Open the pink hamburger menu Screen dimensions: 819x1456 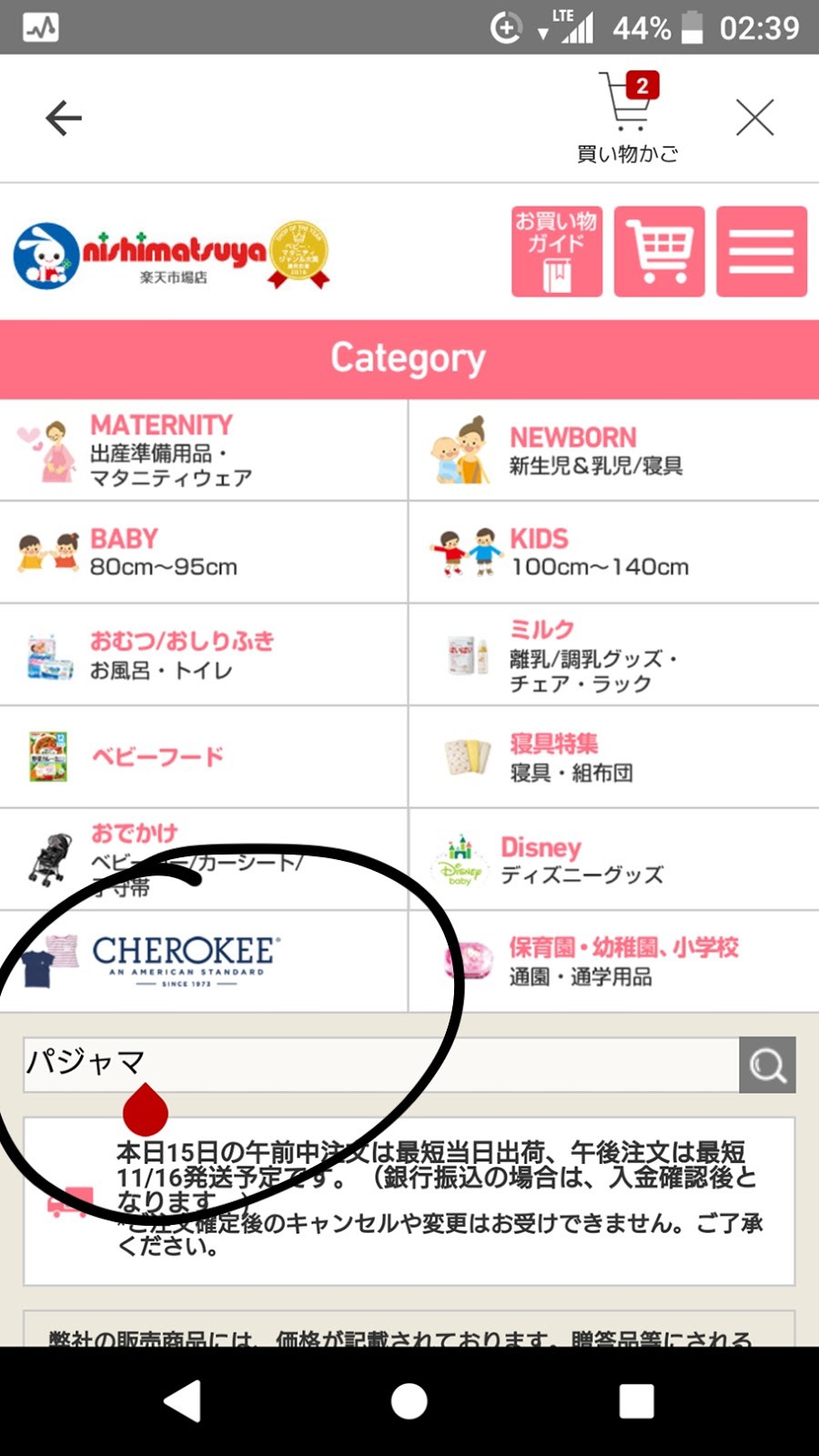click(761, 251)
